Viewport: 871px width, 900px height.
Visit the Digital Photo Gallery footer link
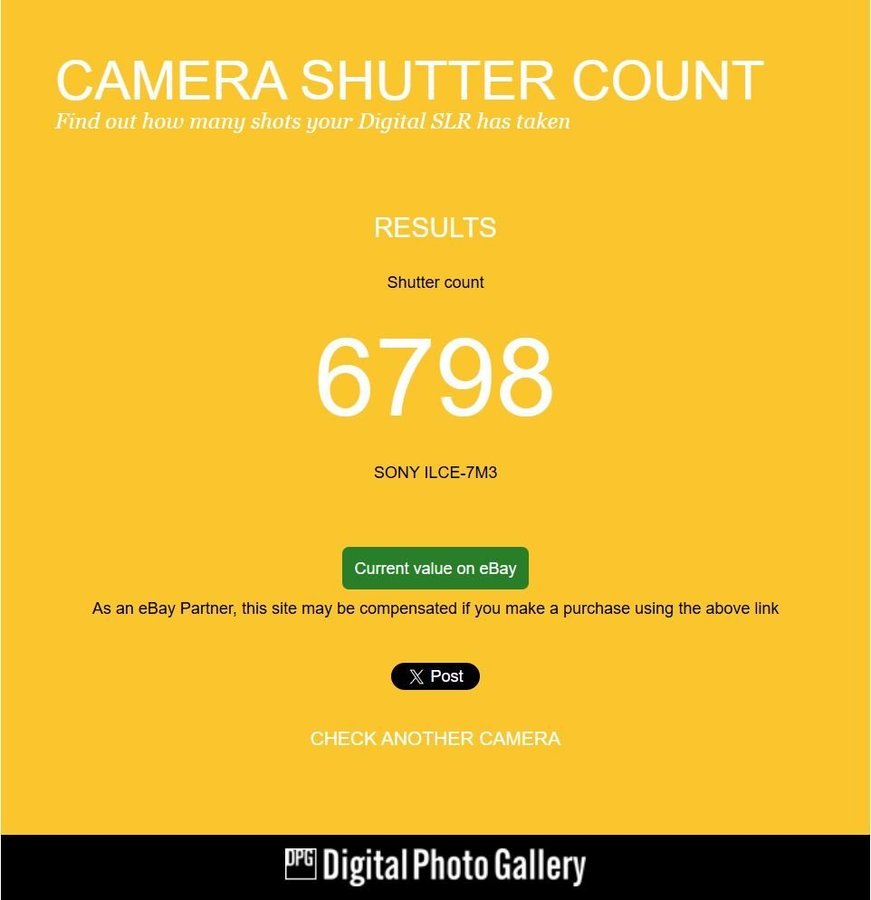(435, 866)
